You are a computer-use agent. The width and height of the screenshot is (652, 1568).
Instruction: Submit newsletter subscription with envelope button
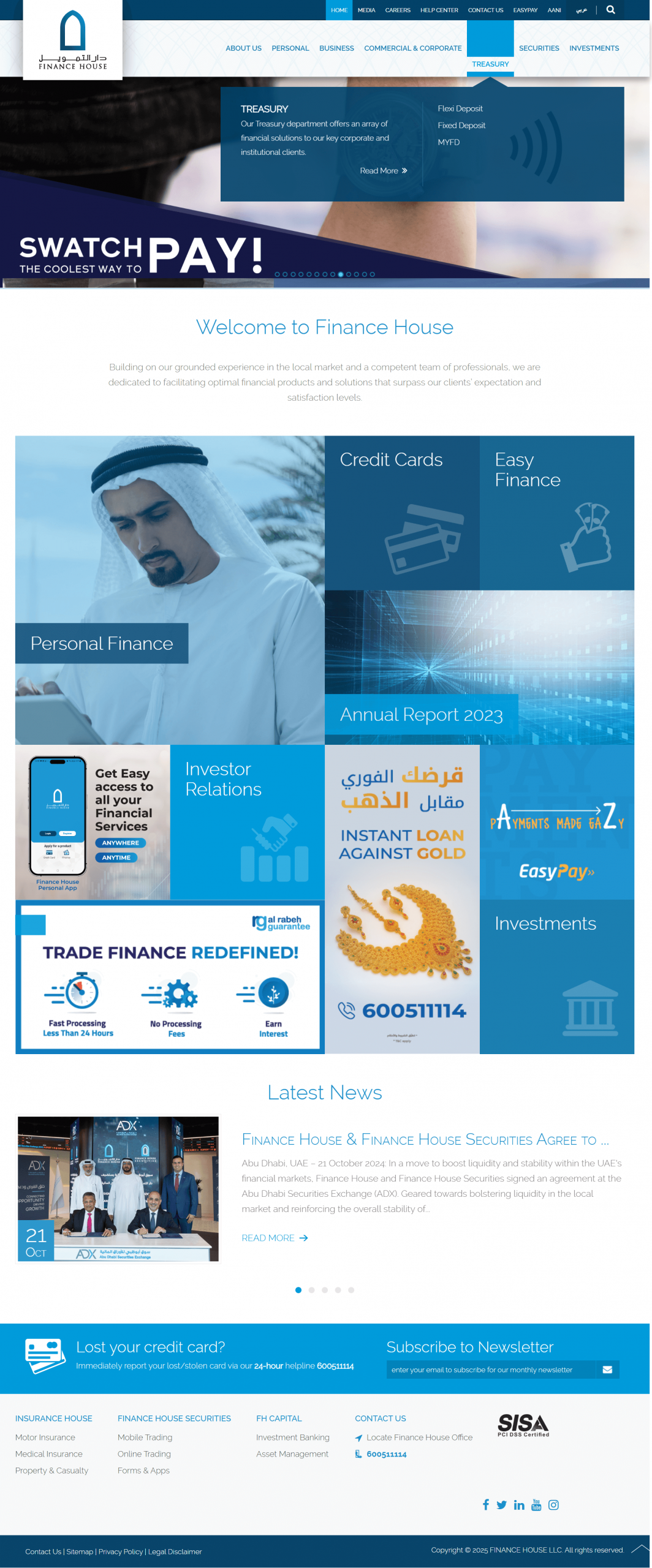[x=607, y=1370]
